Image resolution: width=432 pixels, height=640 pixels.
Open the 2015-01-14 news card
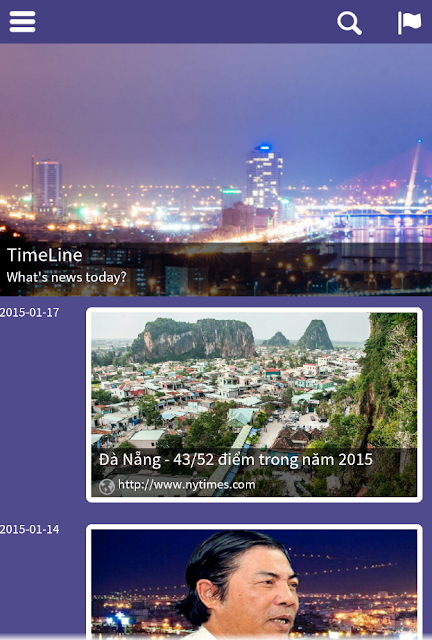click(x=254, y=581)
